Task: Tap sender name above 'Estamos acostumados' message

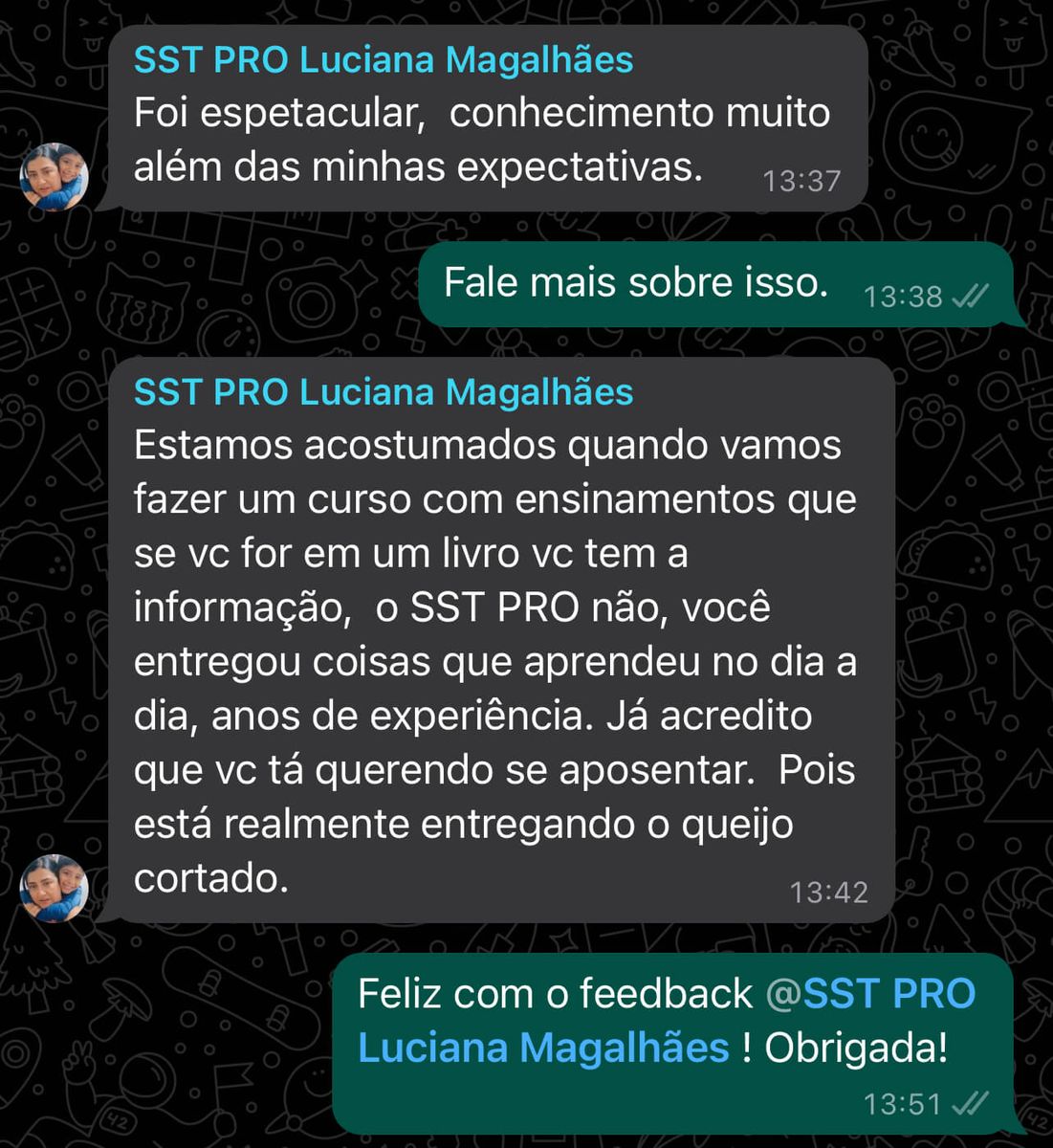Action: pos(383,392)
